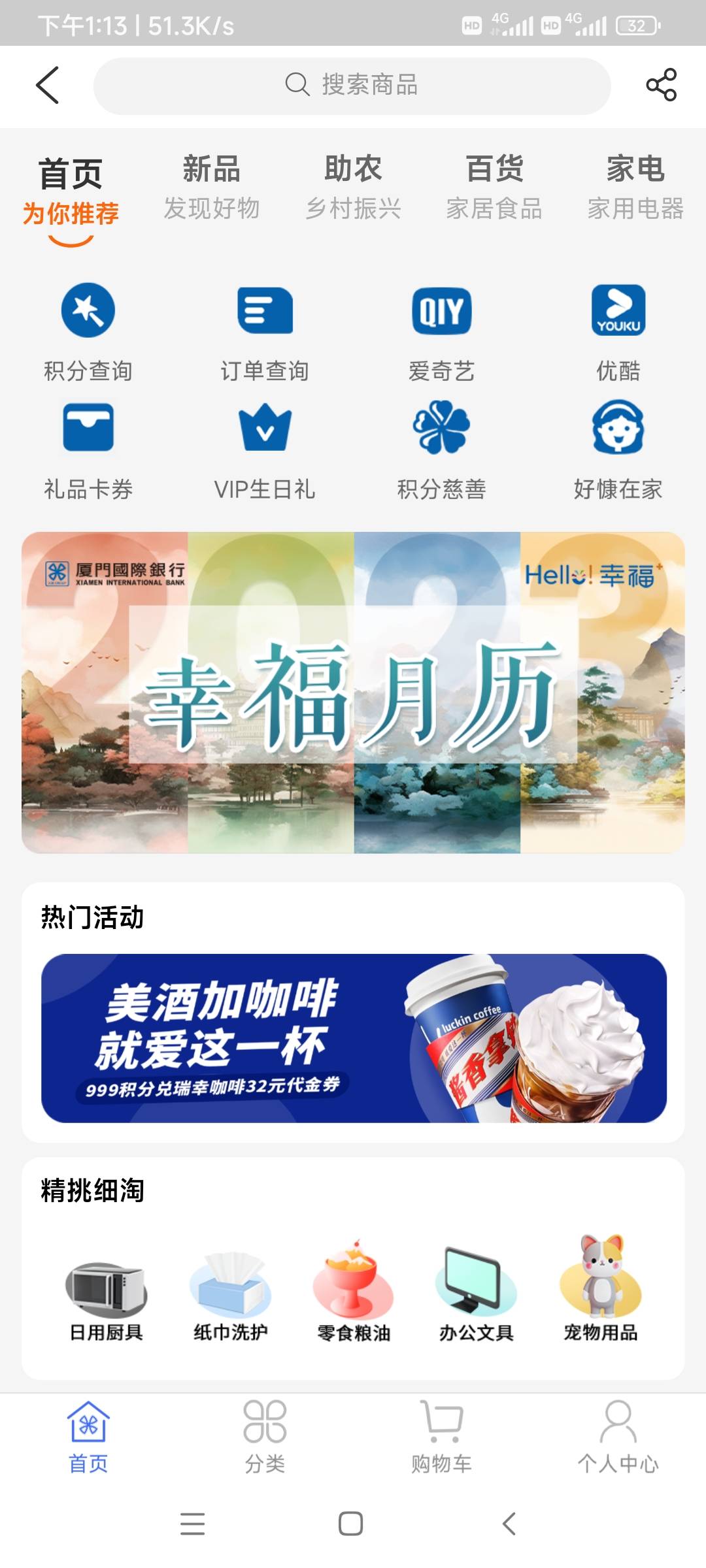Image resolution: width=706 pixels, height=1568 pixels.
Task: Open 礼品卡券
Action: pyautogui.click(x=88, y=451)
